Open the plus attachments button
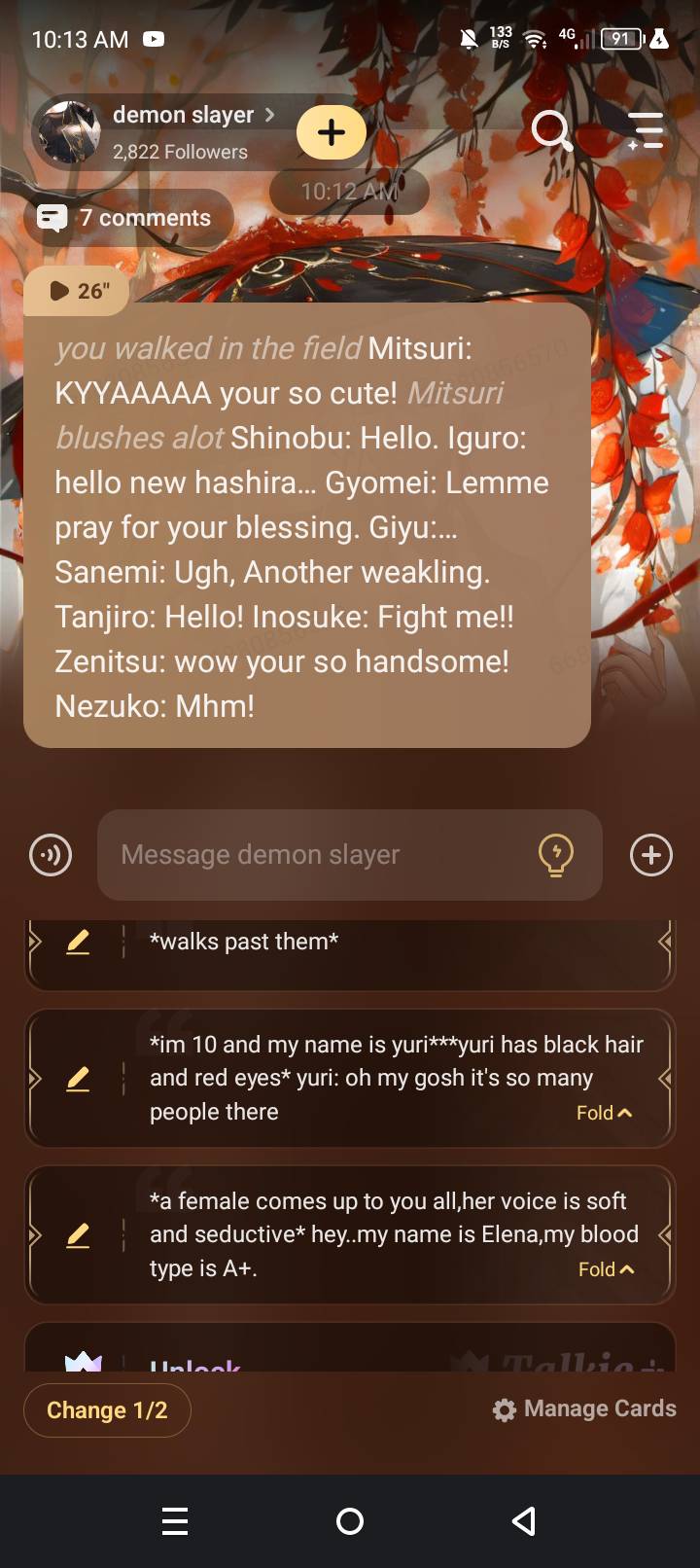 coord(650,855)
